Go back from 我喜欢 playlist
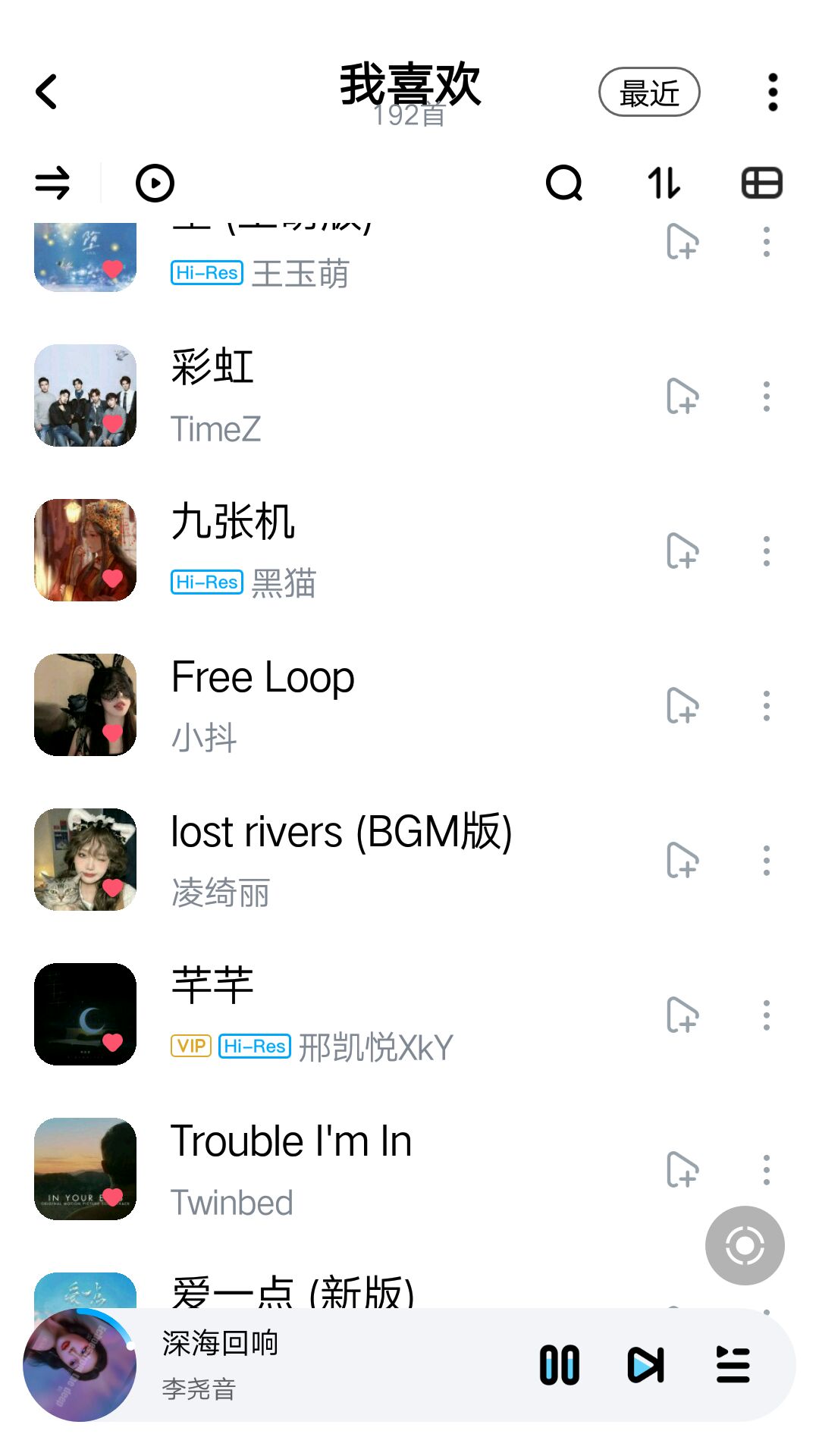 (47, 92)
